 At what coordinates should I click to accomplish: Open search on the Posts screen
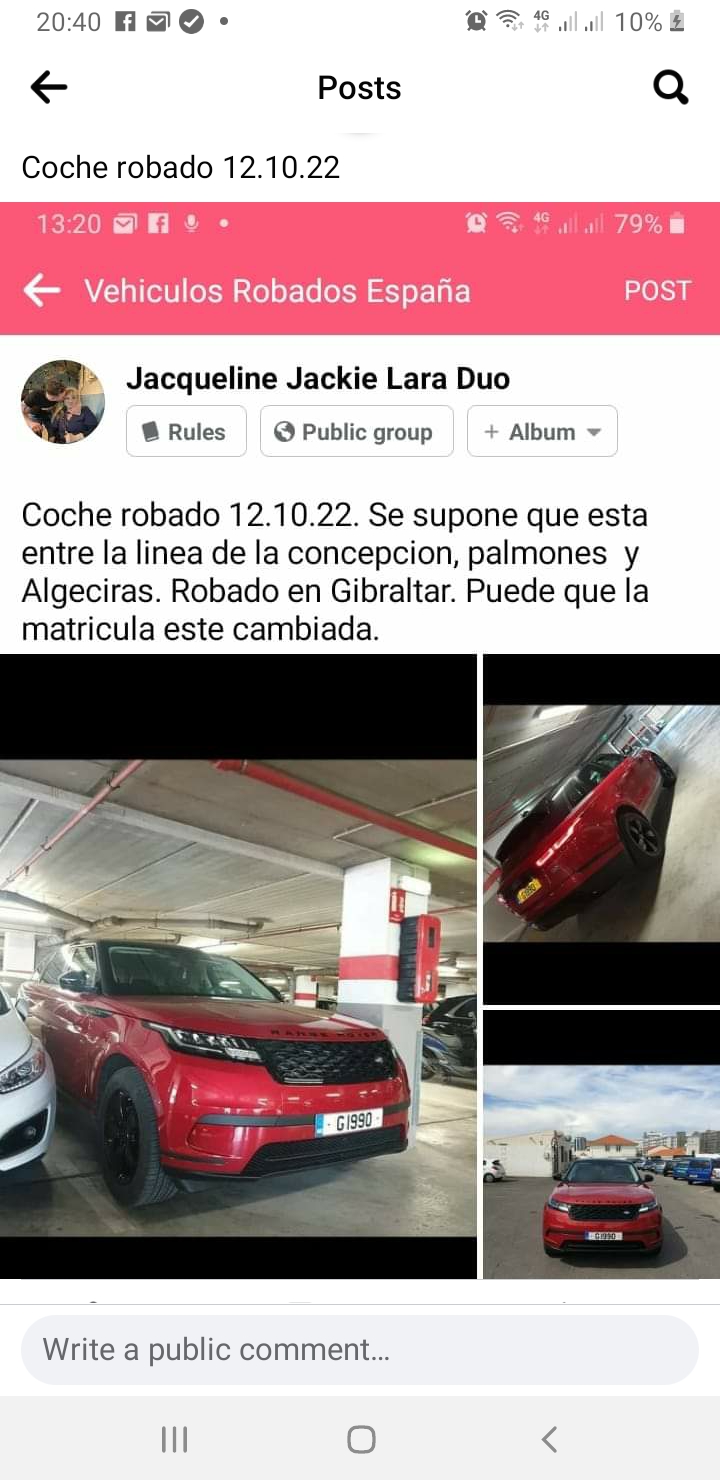click(x=671, y=88)
